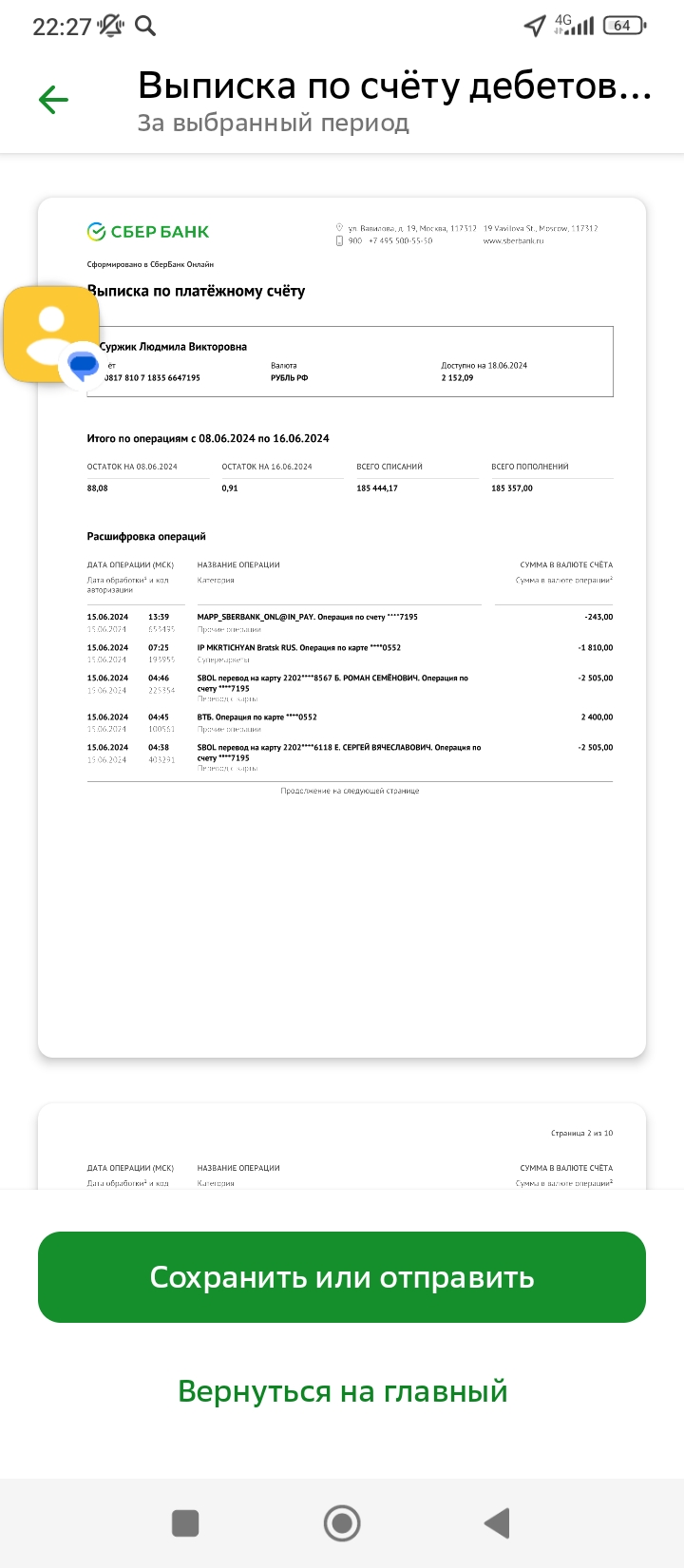
Task: Select "Вернуться на главный" link
Action: tap(342, 1391)
